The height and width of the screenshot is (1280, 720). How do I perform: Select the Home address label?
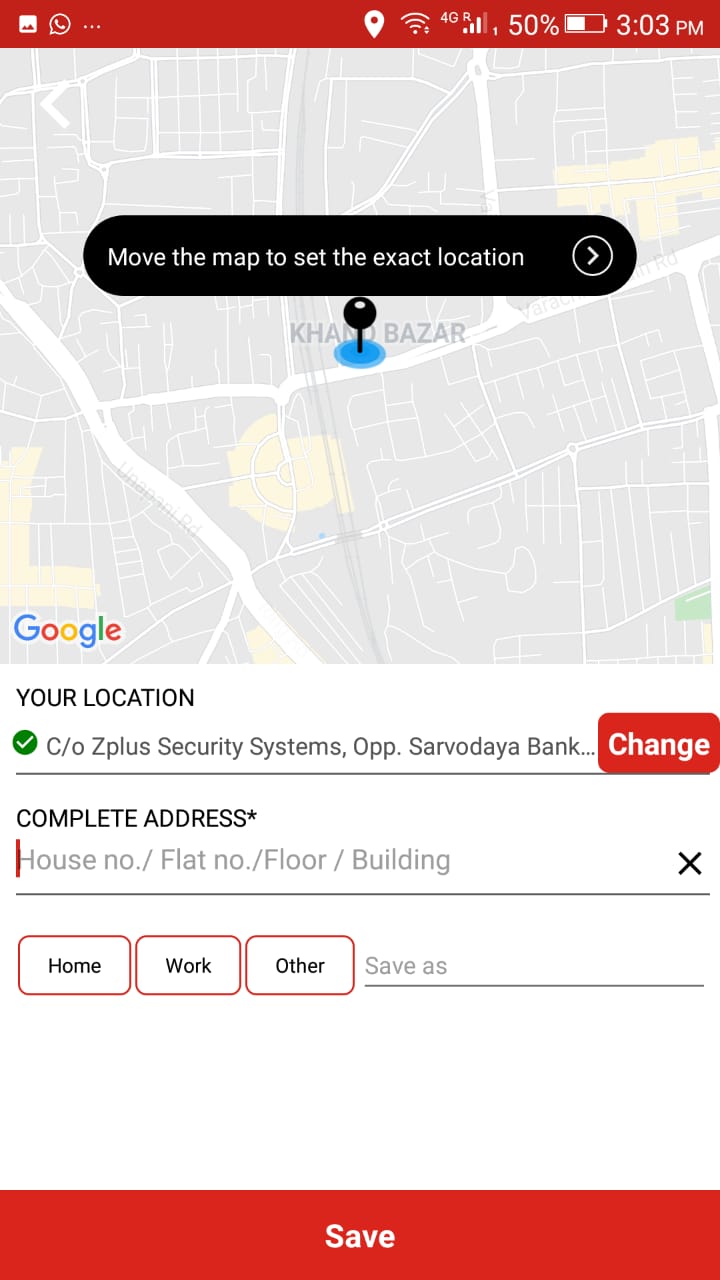click(x=75, y=965)
